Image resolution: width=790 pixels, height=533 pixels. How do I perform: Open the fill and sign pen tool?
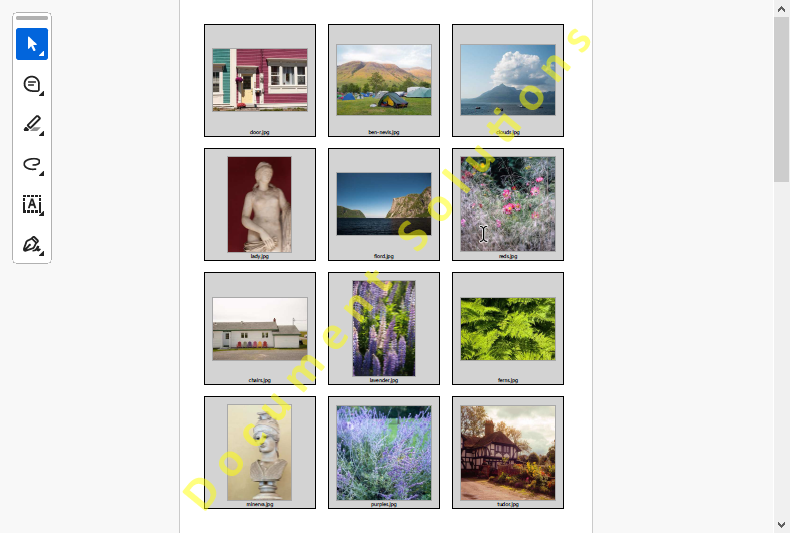tap(32, 244)
